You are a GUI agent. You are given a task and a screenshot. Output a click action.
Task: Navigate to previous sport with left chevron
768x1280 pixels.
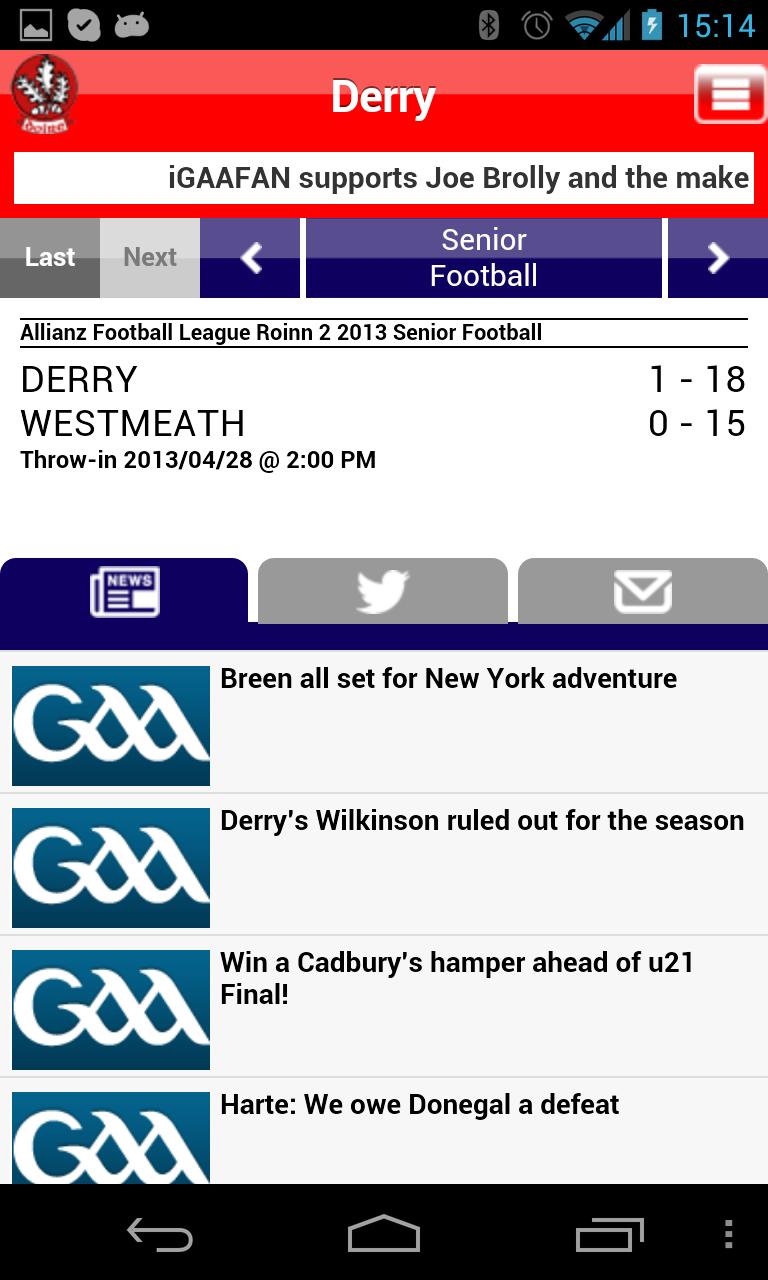[249, 257]
